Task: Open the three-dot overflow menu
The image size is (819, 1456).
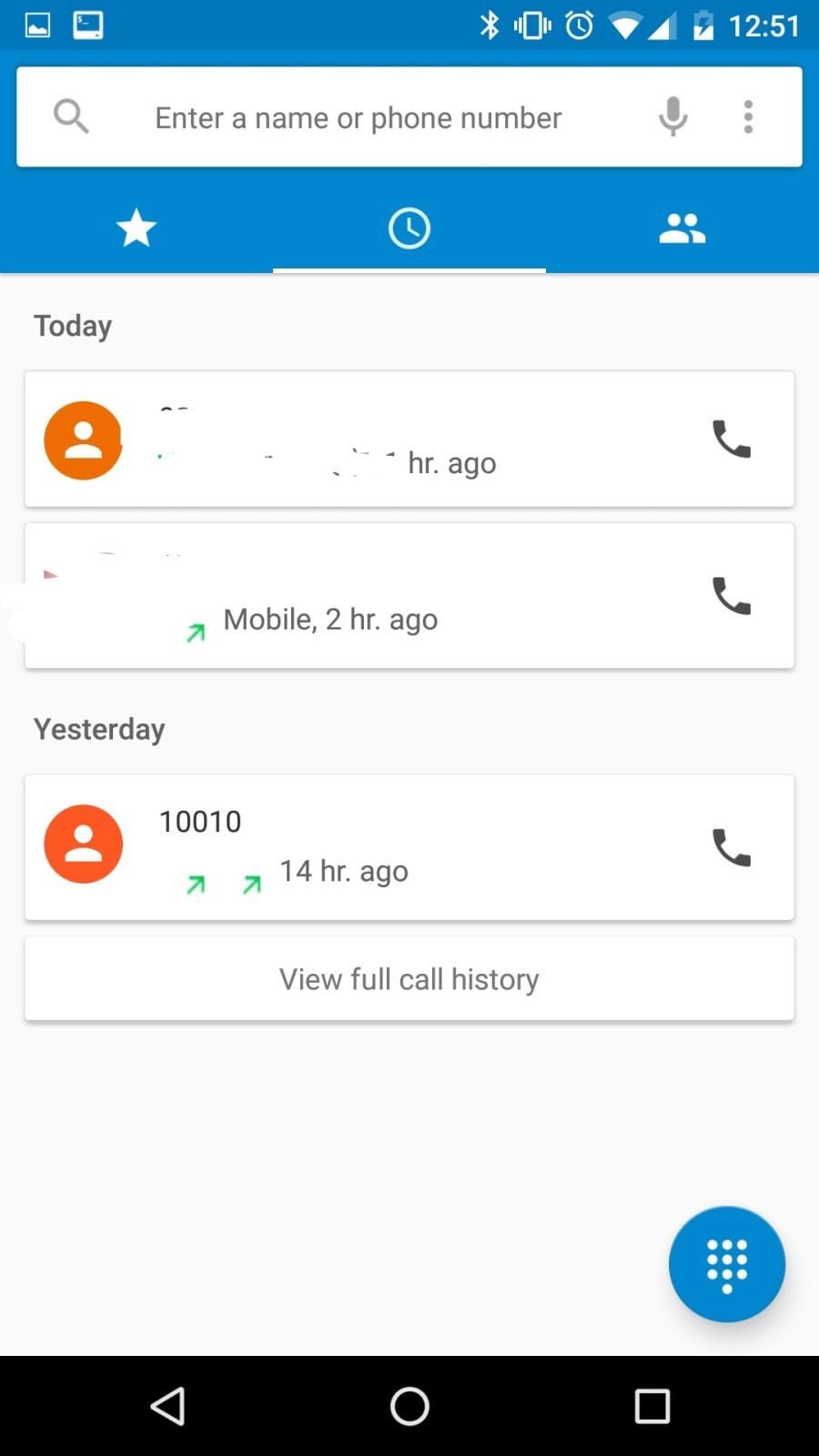Action: tap(748, 116)
